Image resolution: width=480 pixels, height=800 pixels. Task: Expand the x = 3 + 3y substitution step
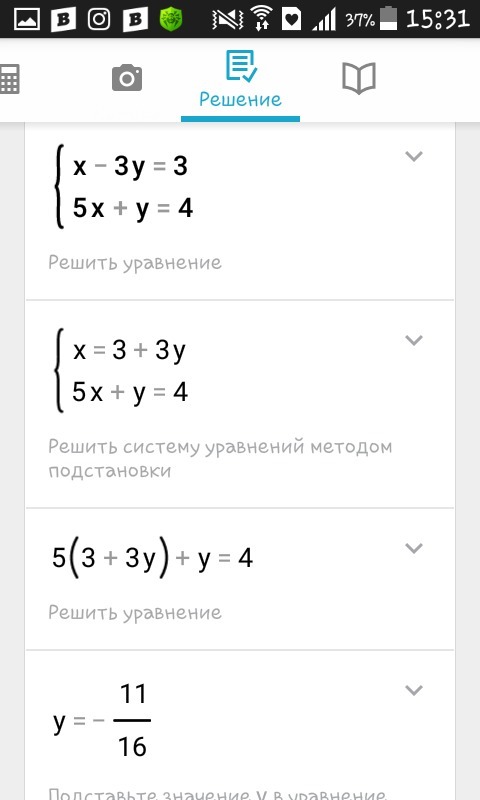414,340
